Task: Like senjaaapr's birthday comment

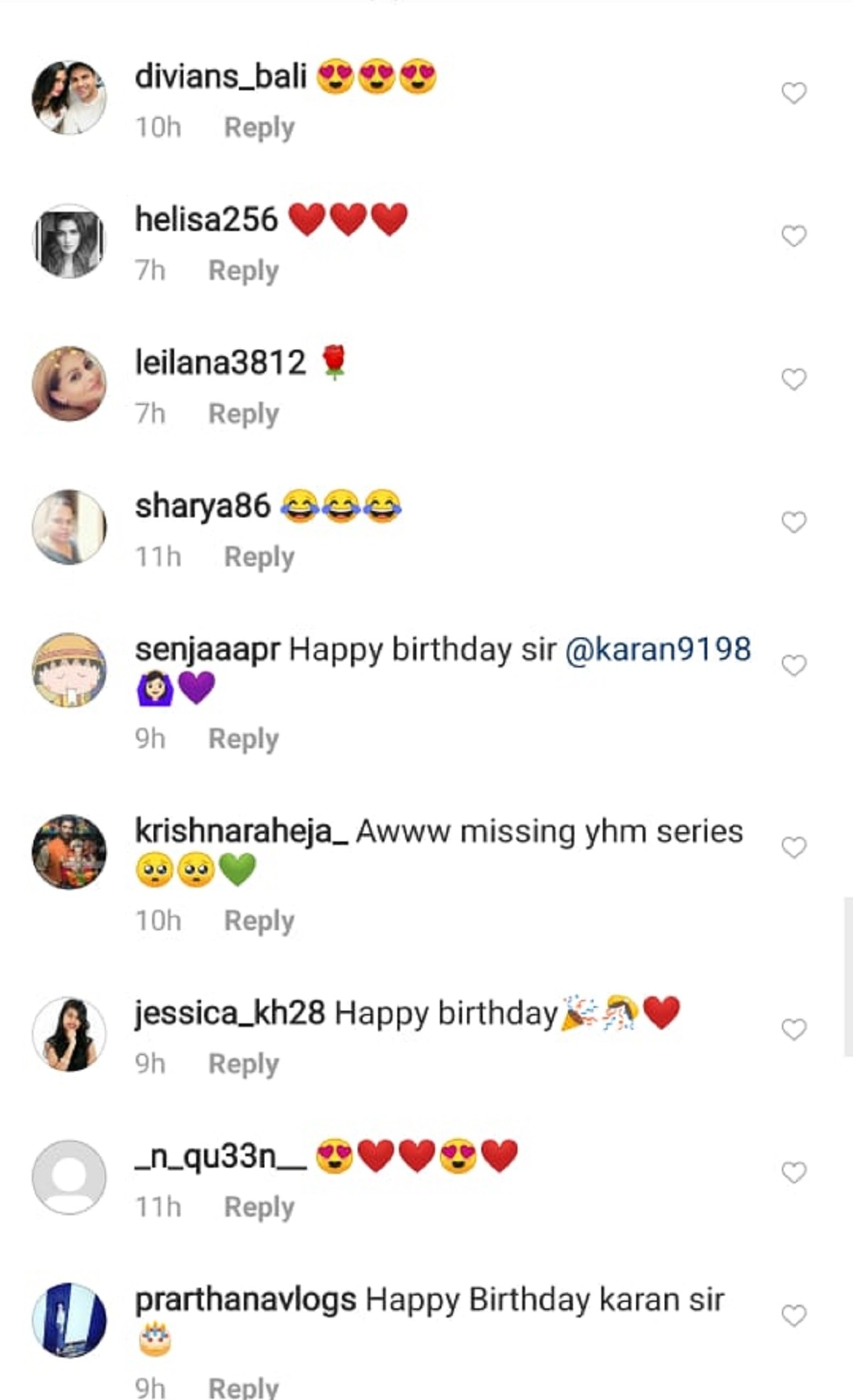Action: tap(793, 666)
